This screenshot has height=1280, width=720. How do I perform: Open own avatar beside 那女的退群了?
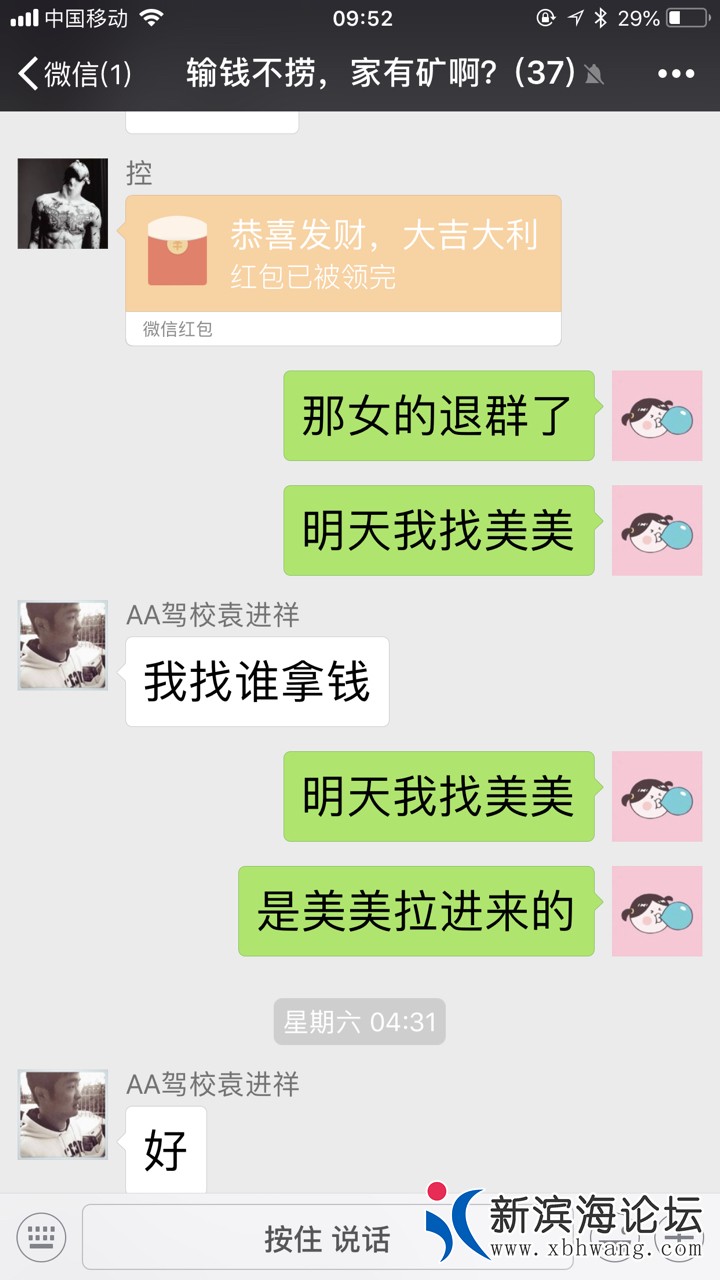coord(657,416)
